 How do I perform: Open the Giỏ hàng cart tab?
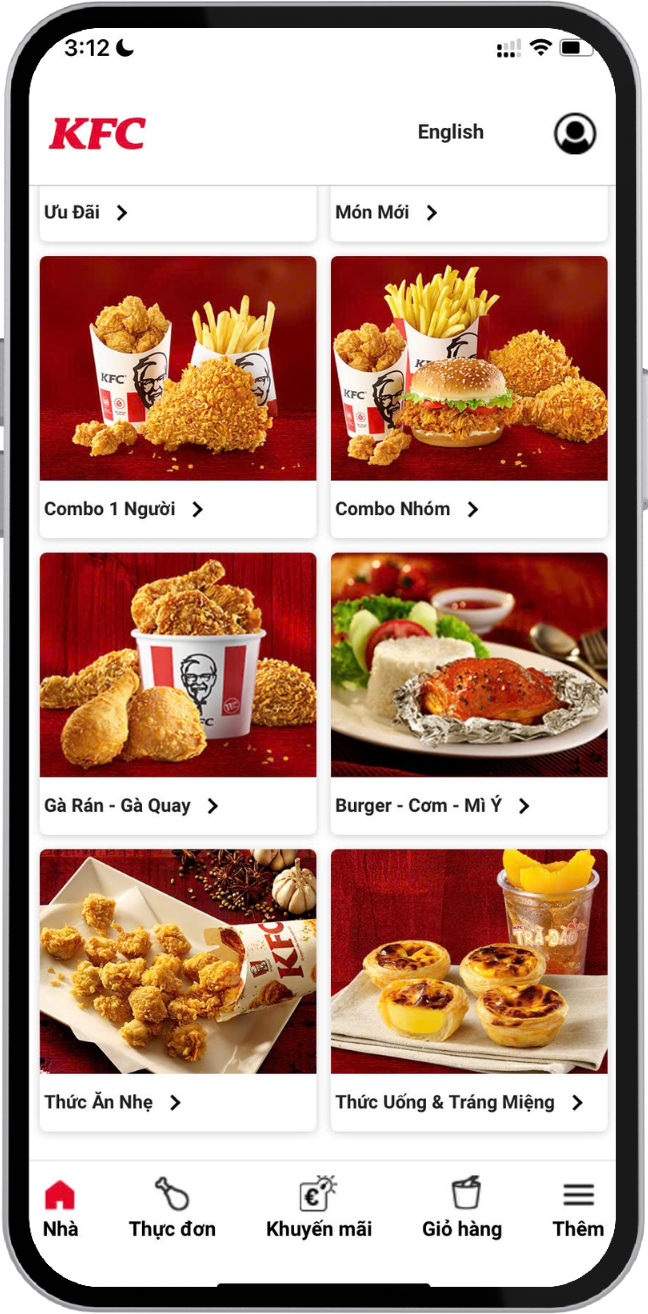[462, 1208]
